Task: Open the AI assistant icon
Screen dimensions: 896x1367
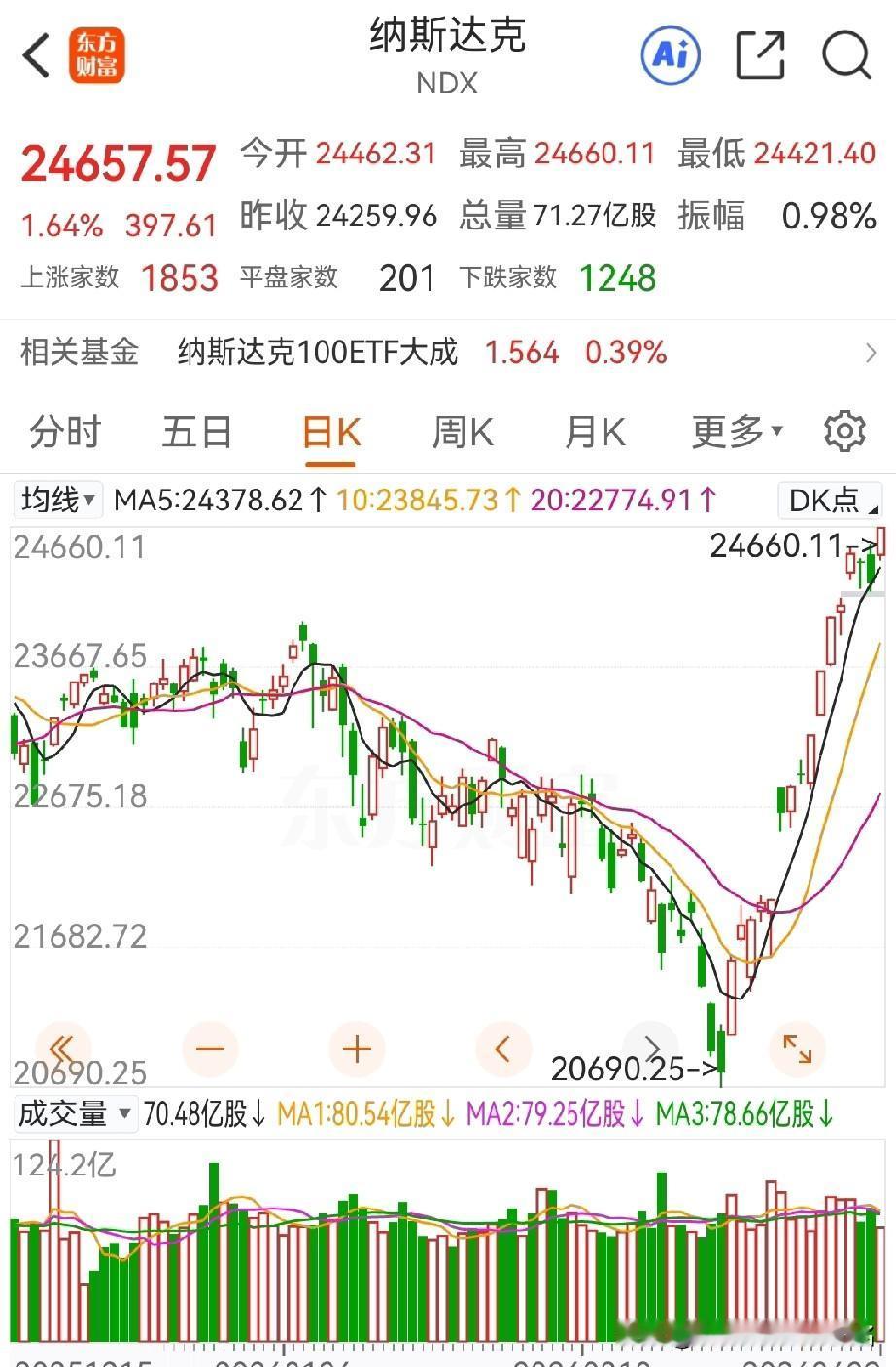Action: (x=670, y=55)
